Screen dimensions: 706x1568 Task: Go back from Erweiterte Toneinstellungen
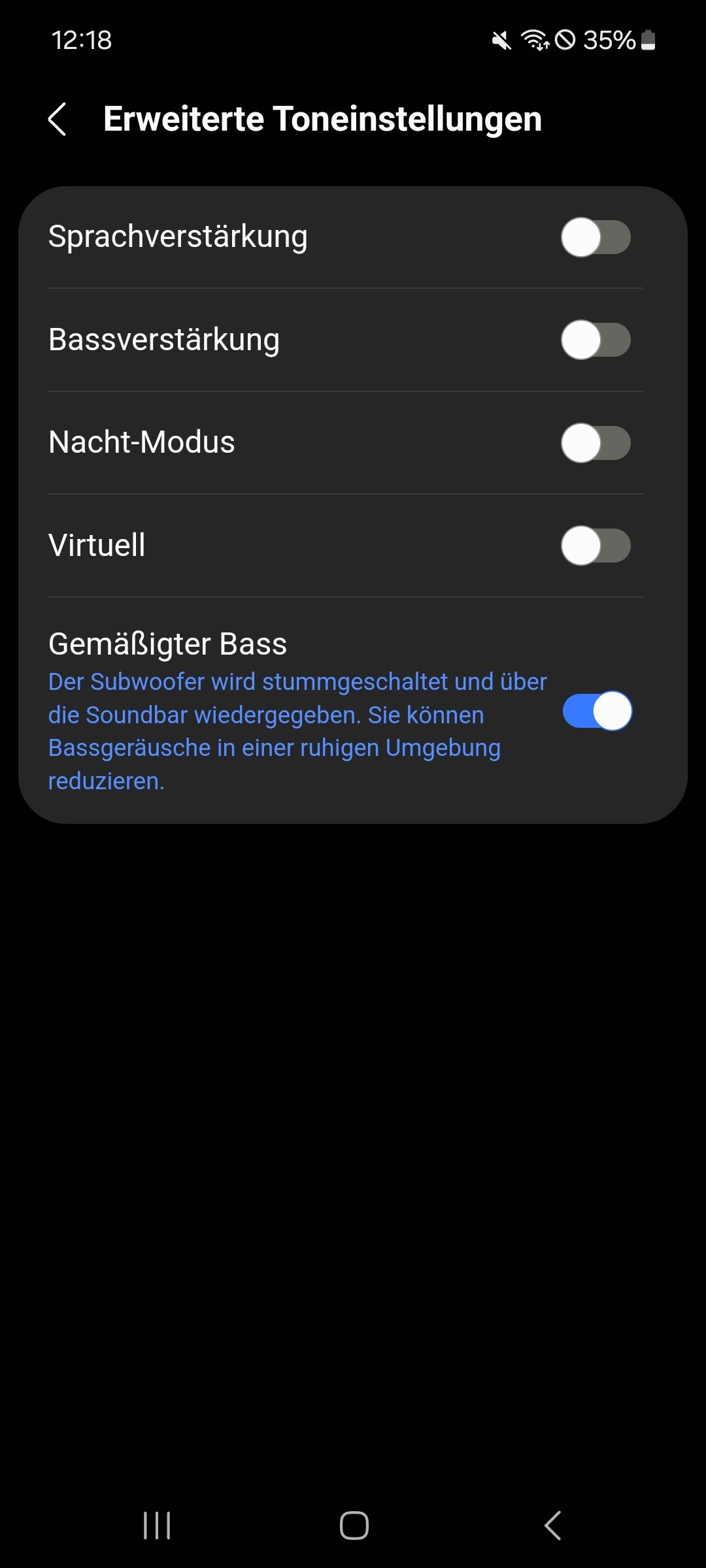58,120
